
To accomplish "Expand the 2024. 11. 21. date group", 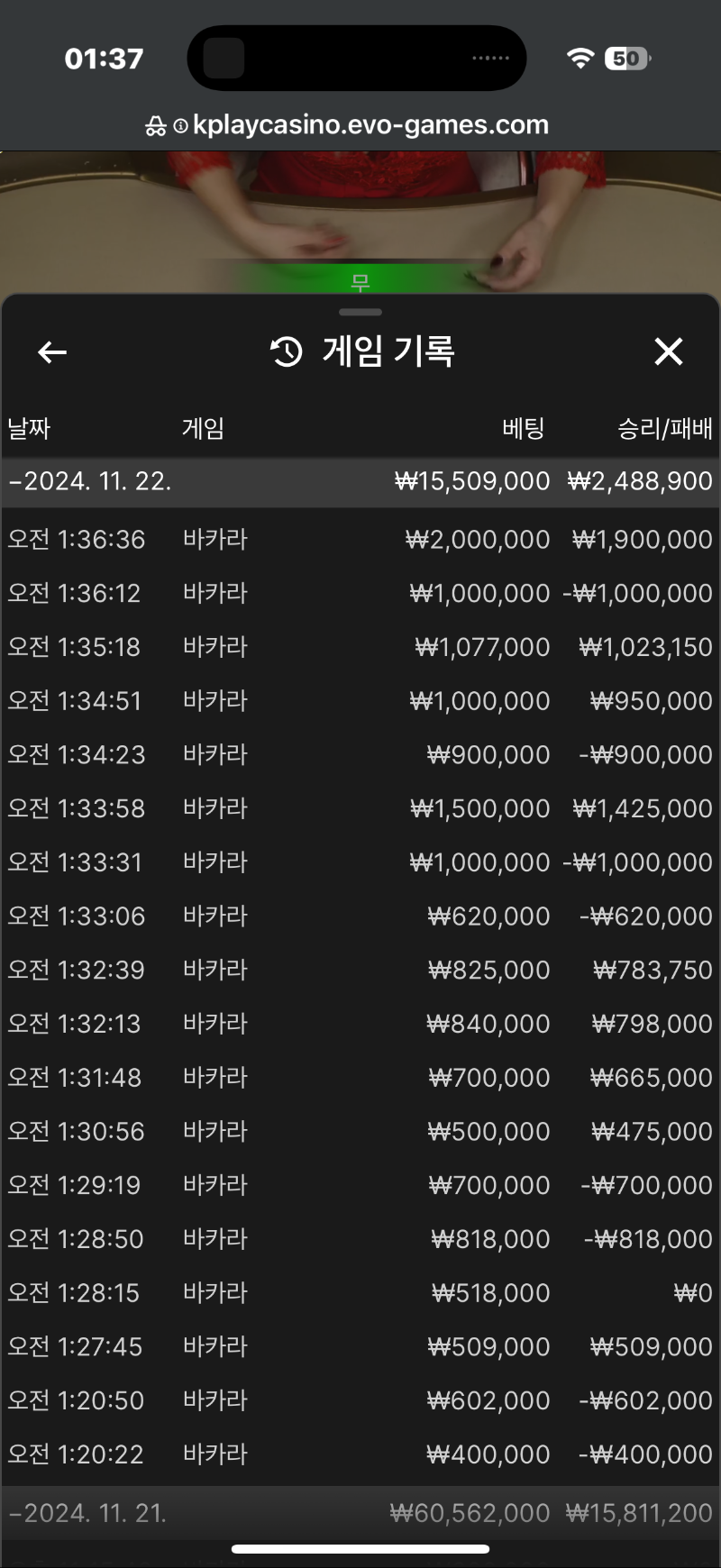I will pos(360,1513).
